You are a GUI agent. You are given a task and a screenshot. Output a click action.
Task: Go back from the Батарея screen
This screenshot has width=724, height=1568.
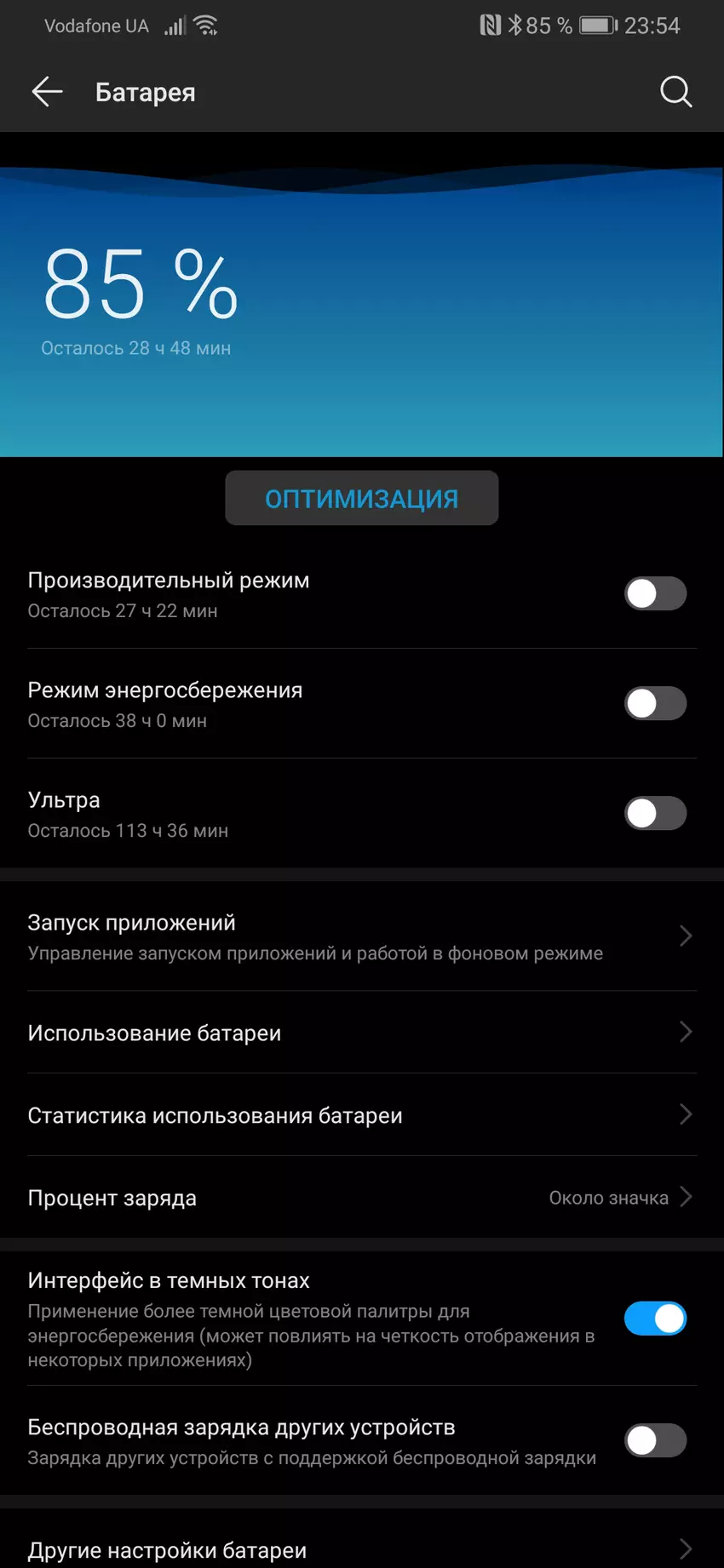[47, 92]
